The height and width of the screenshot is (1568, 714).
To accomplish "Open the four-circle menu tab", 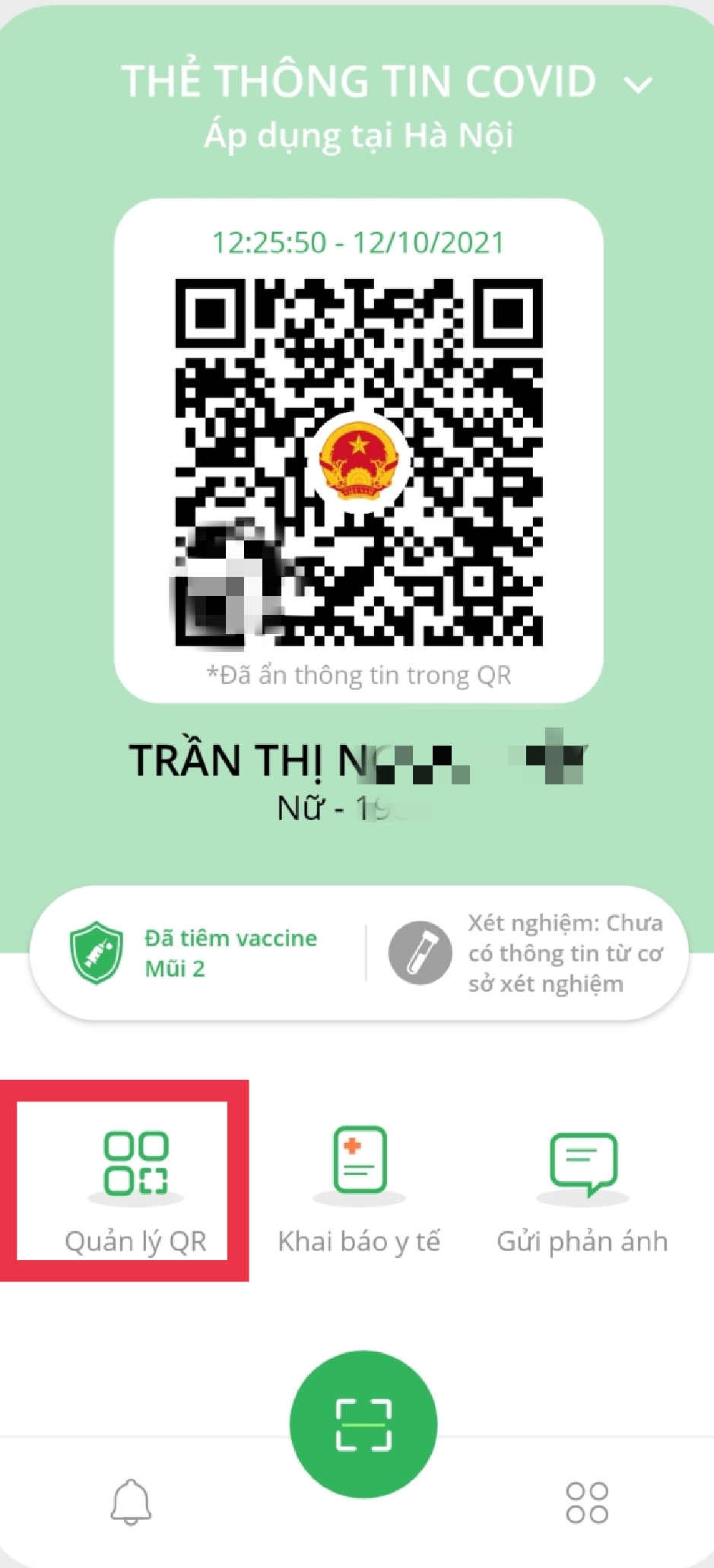I will tap(586, 1502).
